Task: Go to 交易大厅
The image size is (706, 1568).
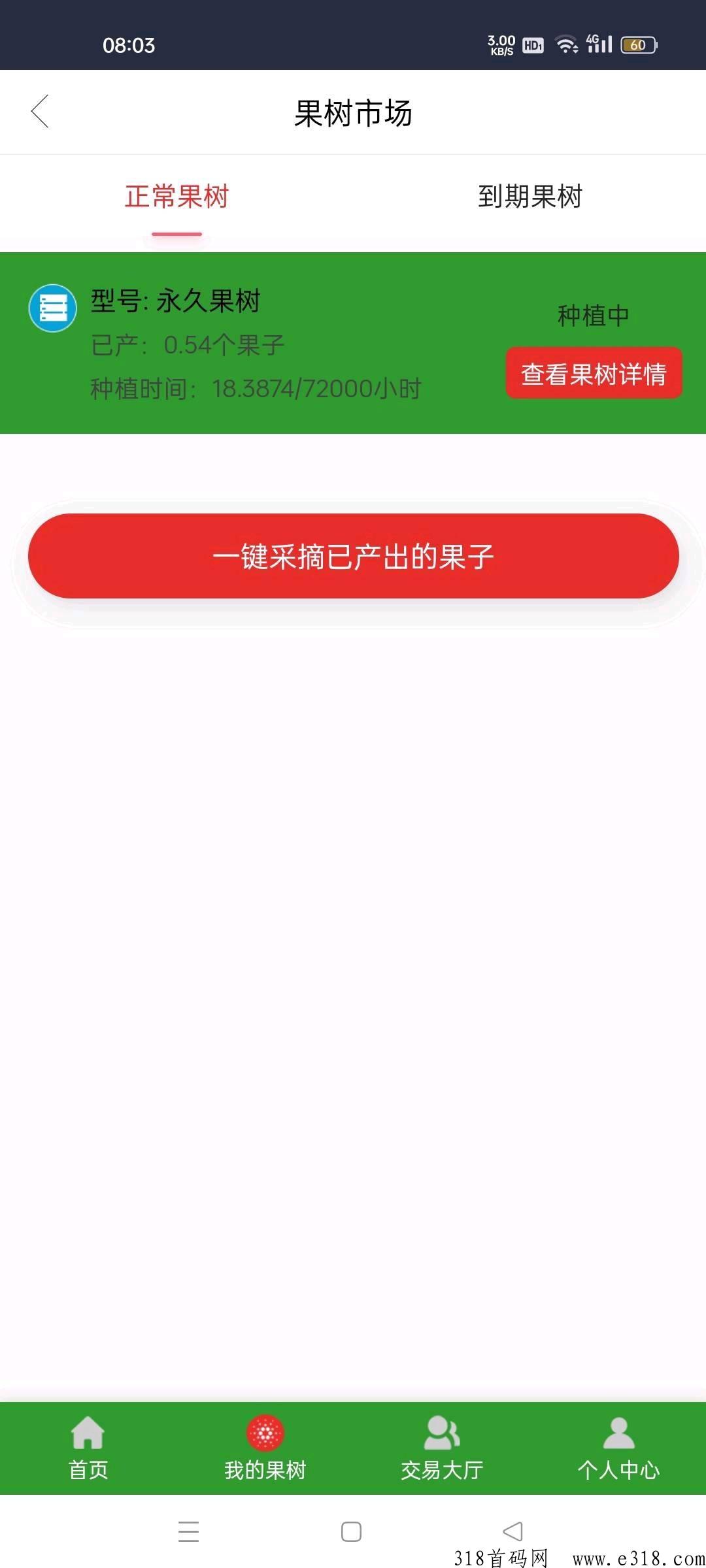Action: 442,1448
